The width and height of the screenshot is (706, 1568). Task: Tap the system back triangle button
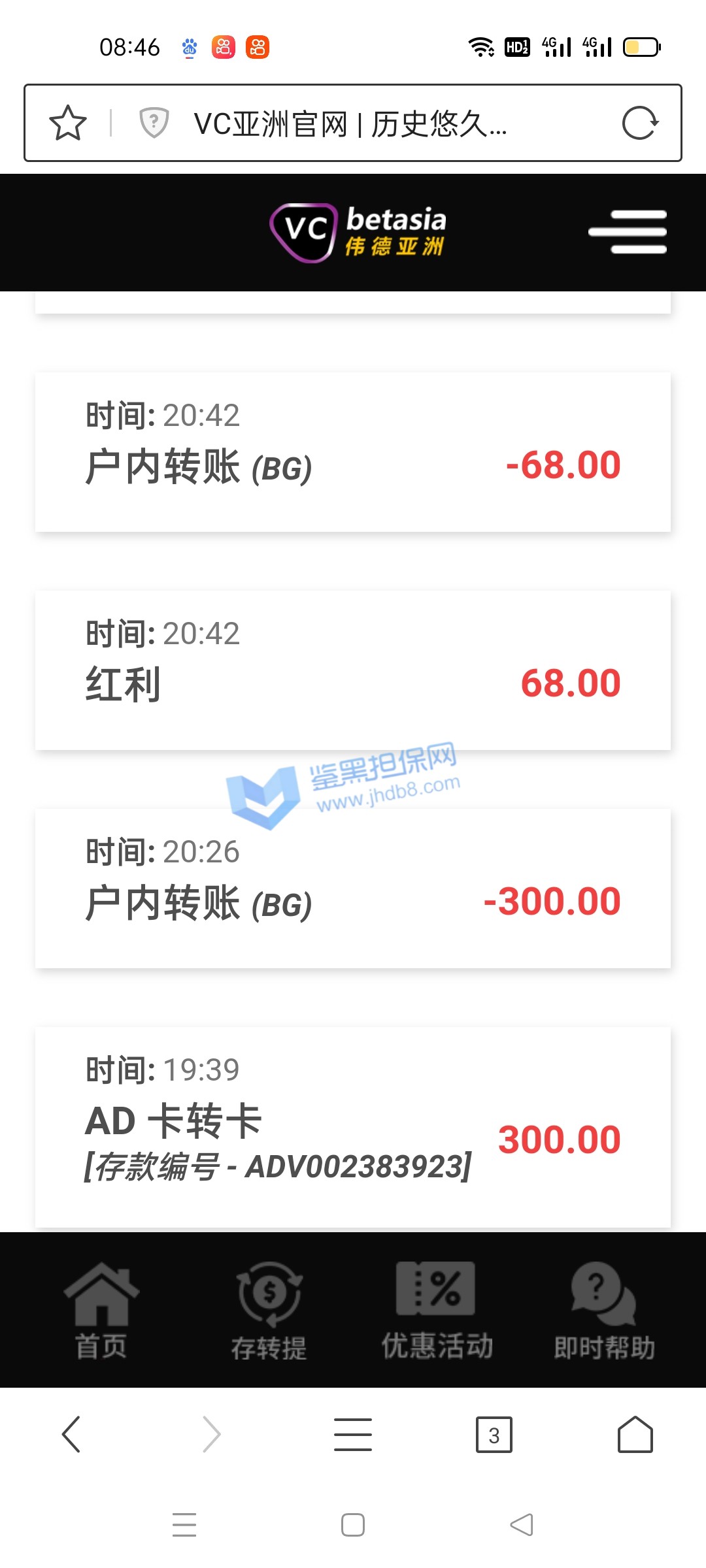pos(522,1525)
